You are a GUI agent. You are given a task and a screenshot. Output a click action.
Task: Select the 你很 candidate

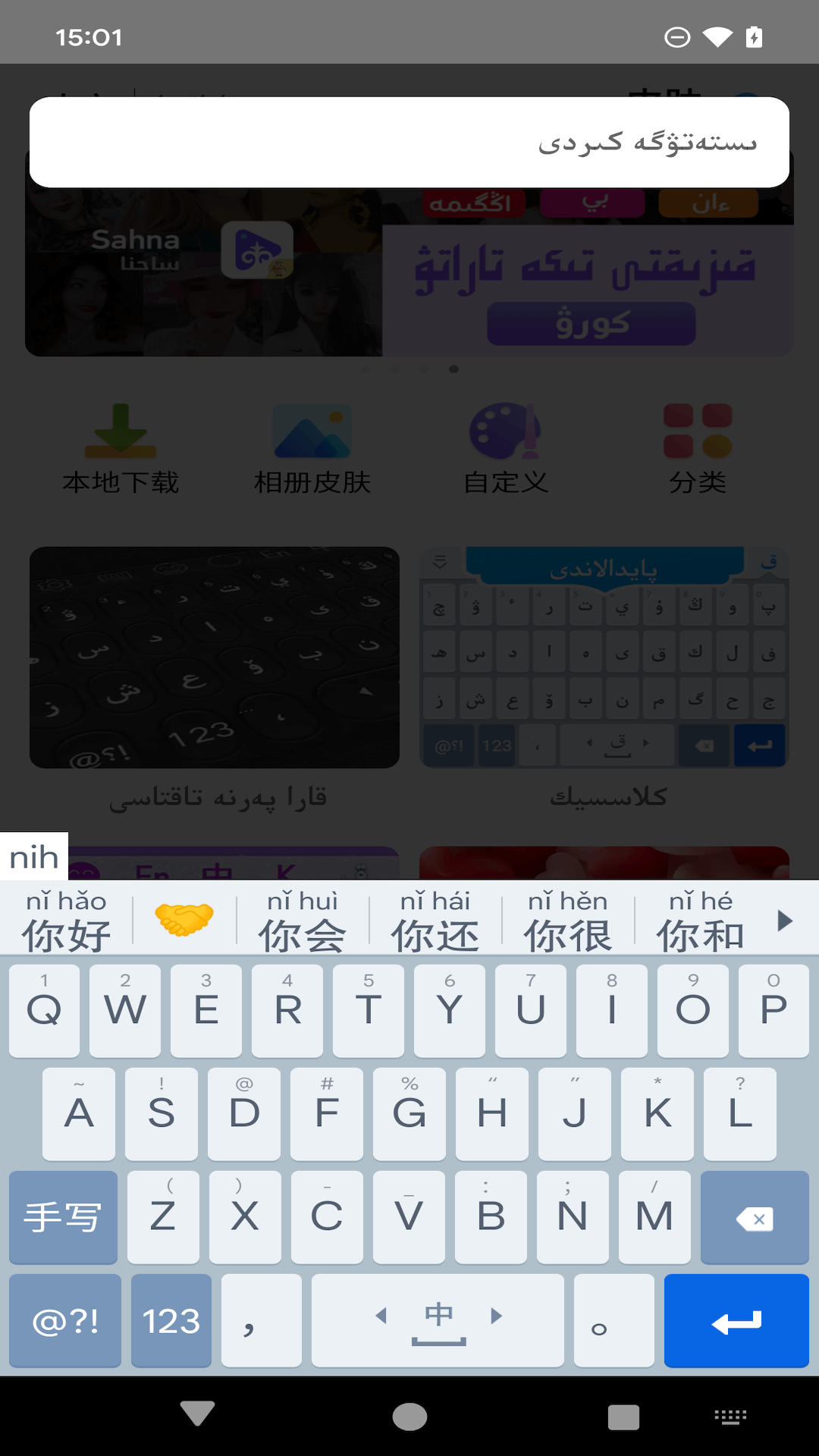click(567, 921)
